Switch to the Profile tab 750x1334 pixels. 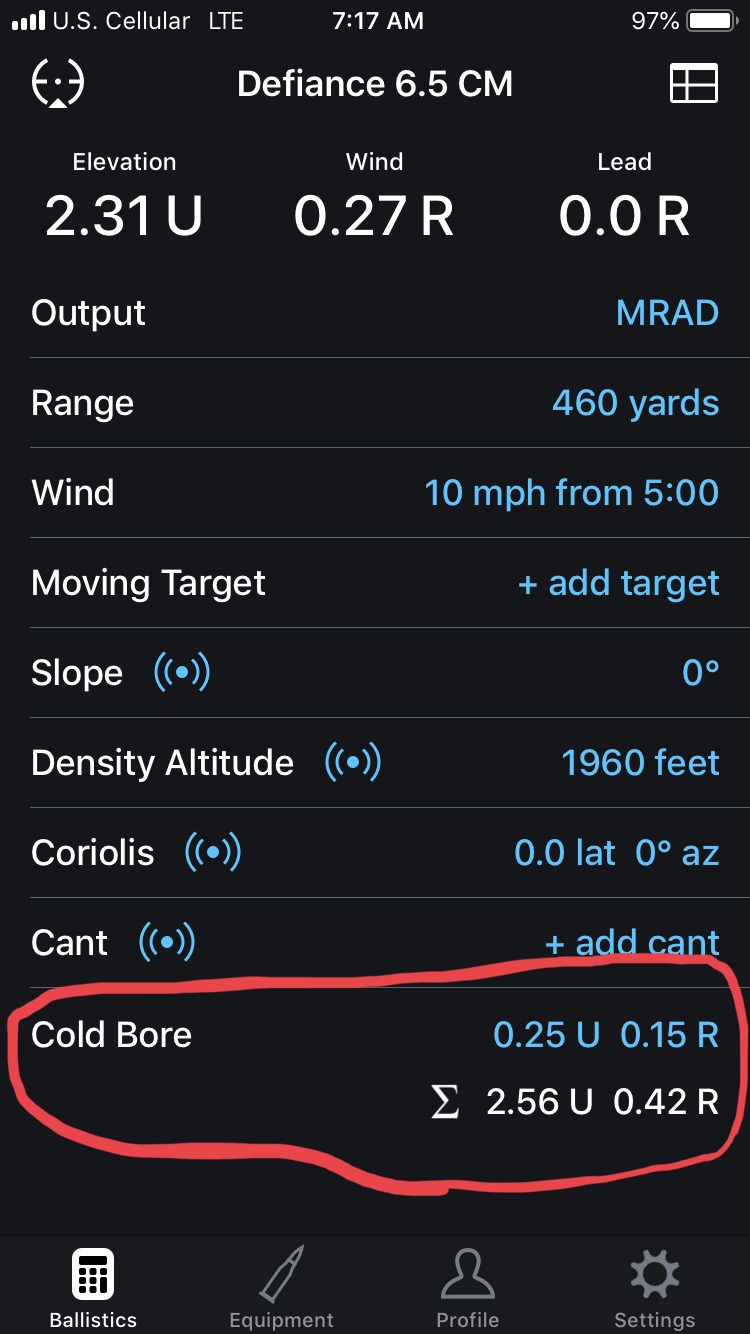[467, 1288]
